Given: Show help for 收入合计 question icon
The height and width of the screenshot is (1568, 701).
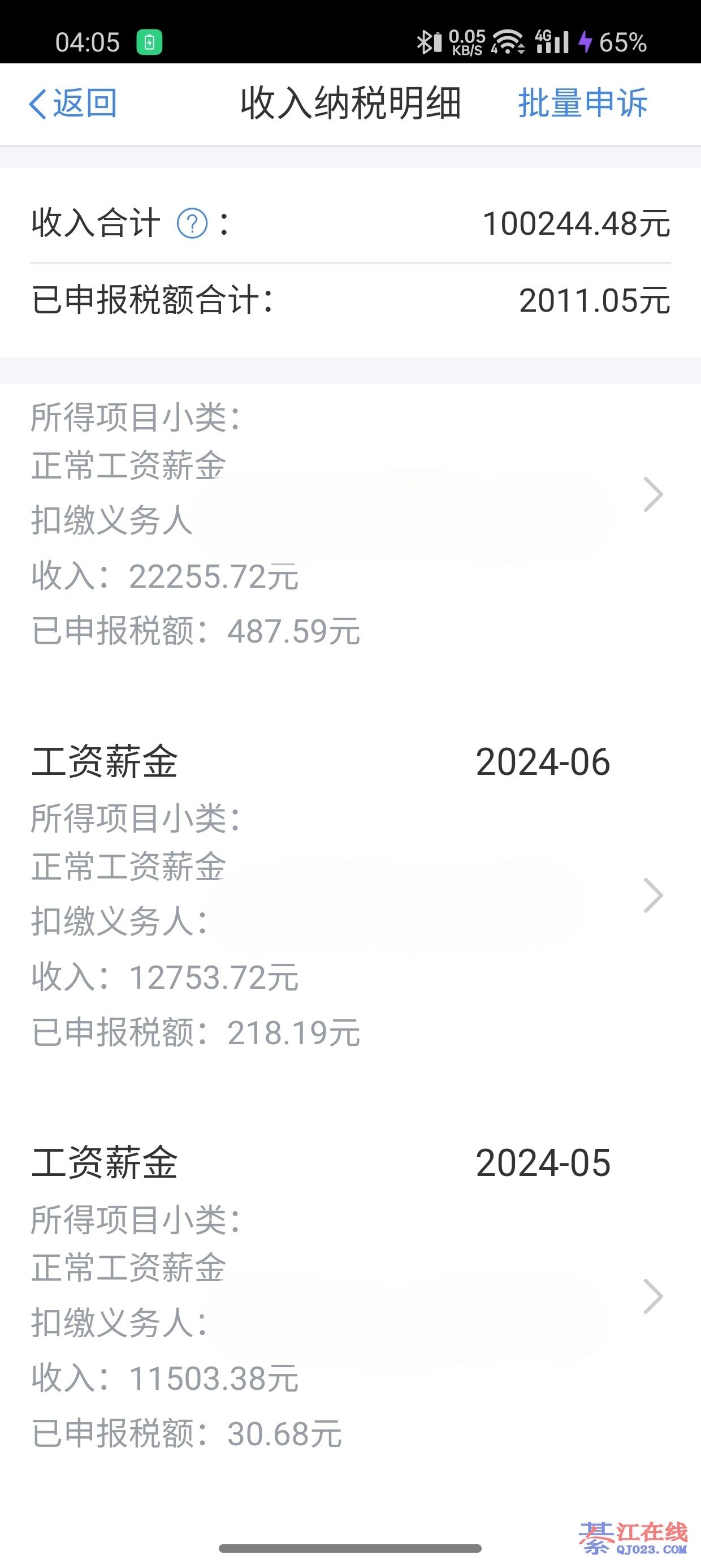Looking at the screenshot, I should pos(192,223).
